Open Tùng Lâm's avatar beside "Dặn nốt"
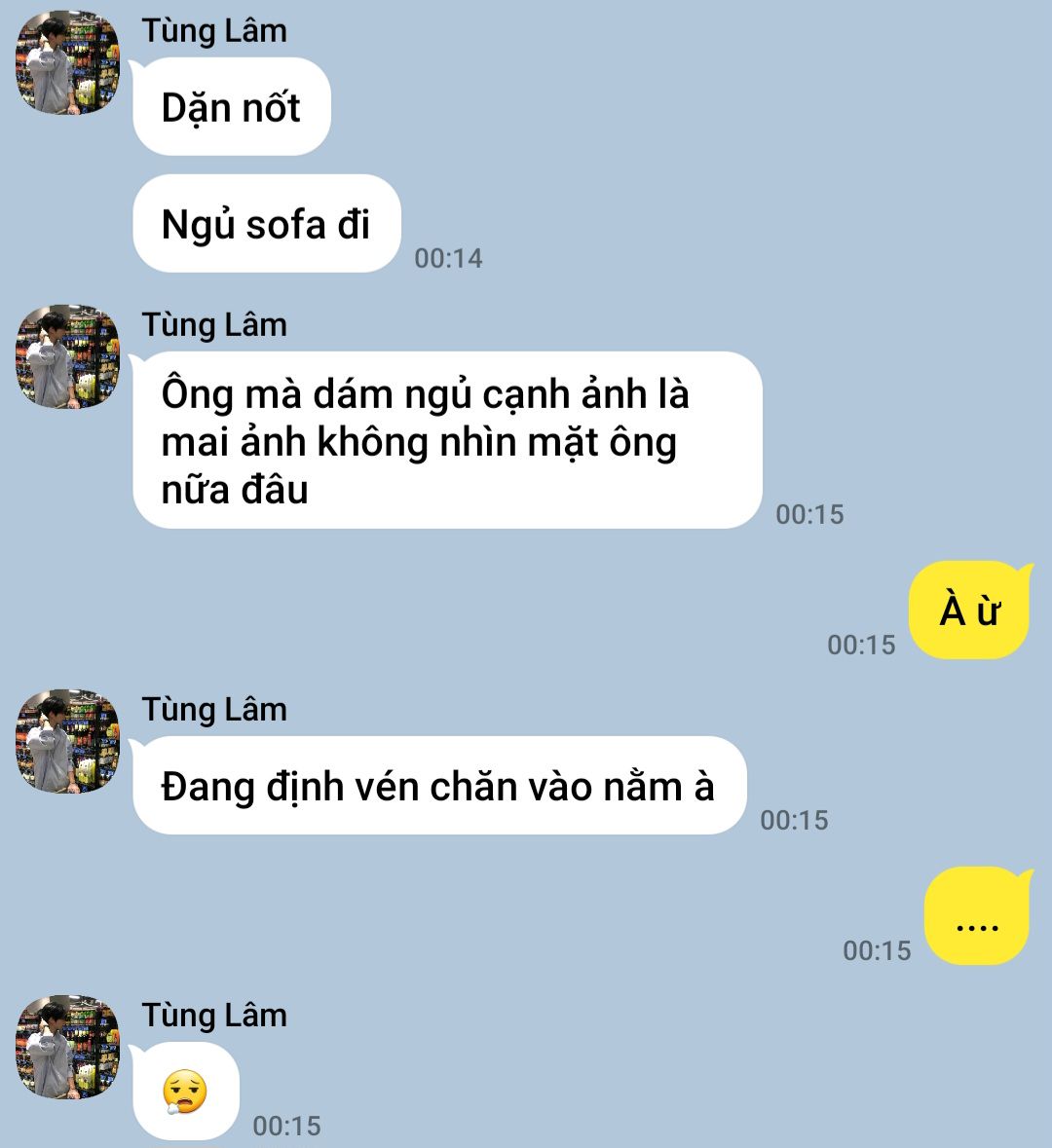The height and width of the screenshot is (1148, 1052). [67, 63]
